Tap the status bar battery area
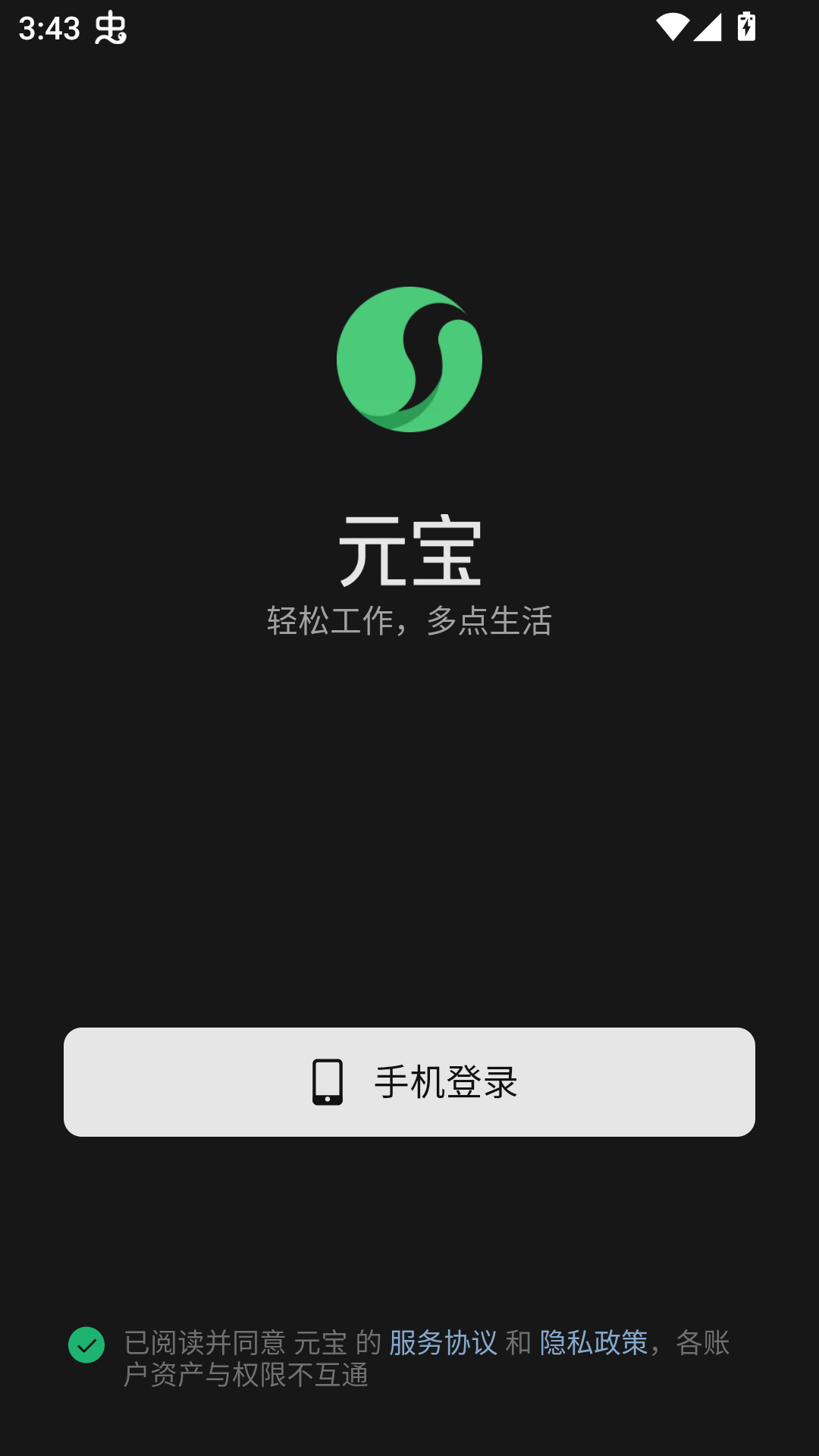Screen dimensions: 819x1456 [x=747, y=25]
